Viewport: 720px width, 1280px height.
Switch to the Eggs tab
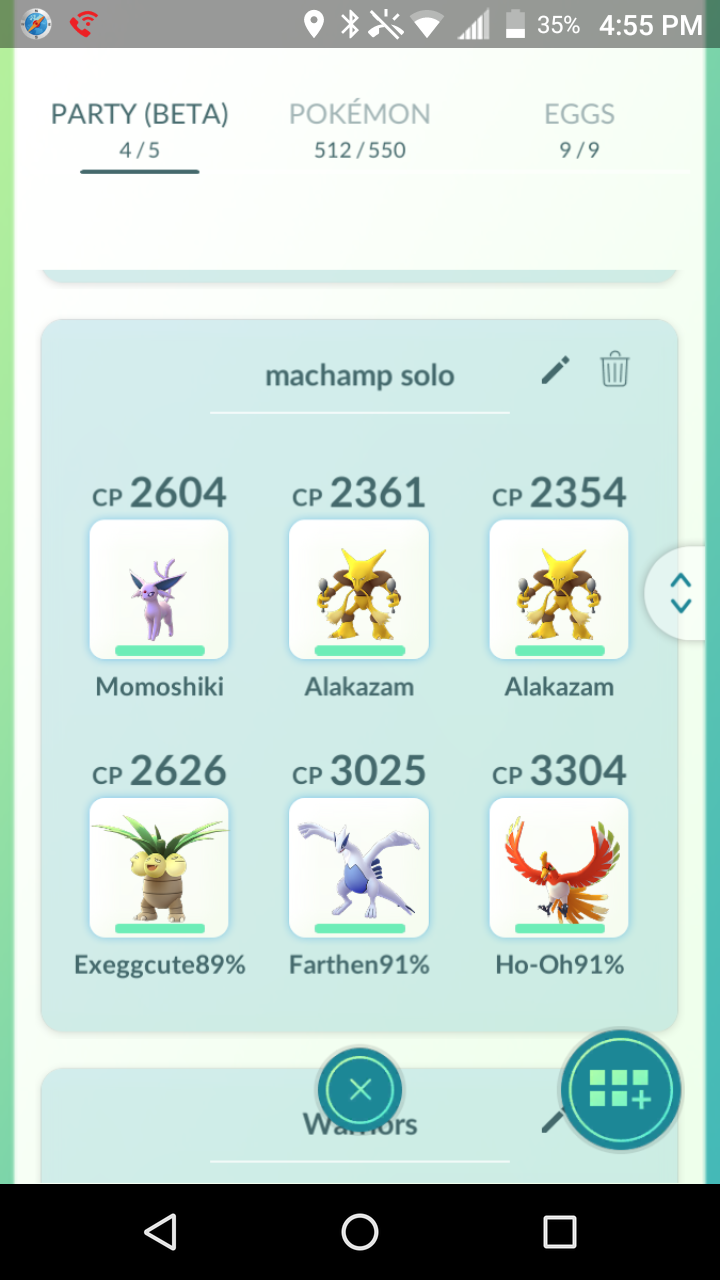coord(579,131)
